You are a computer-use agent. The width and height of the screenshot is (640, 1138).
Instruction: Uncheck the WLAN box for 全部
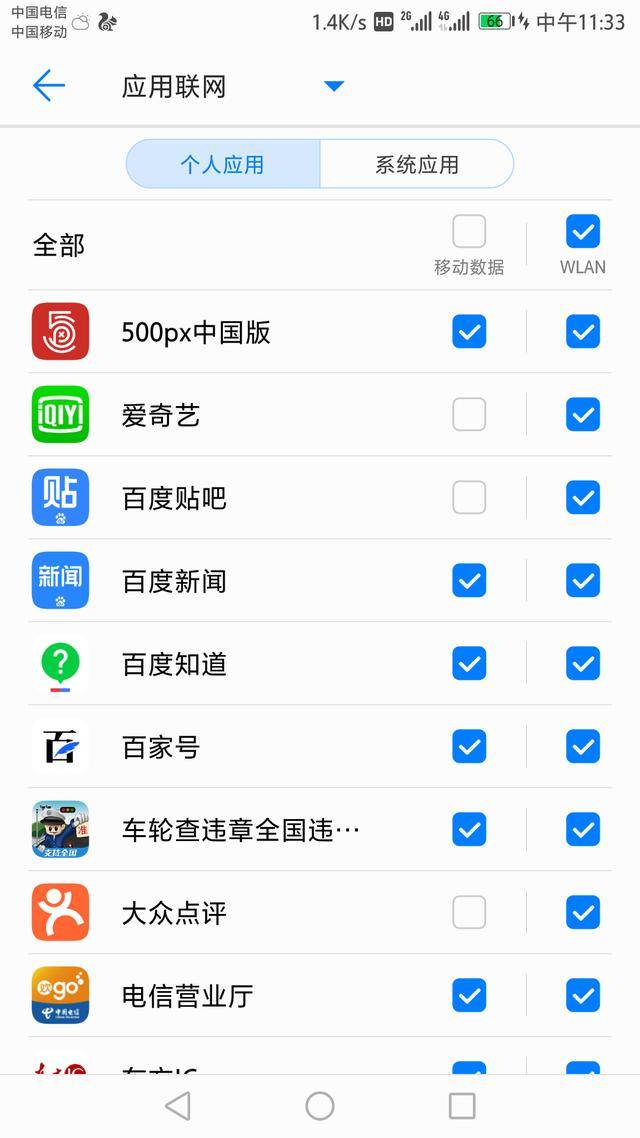583,232
